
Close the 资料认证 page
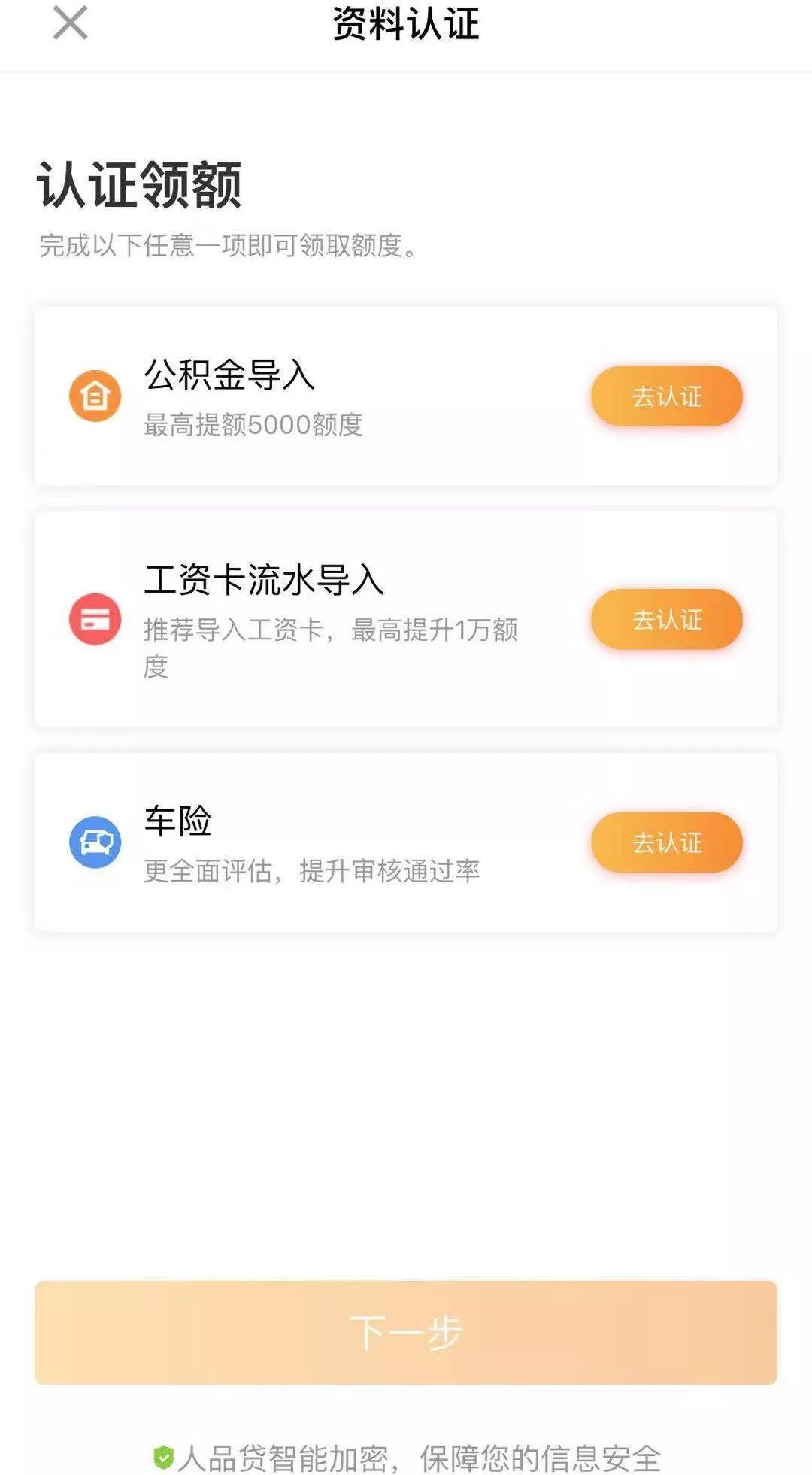(x=70, y=23)
